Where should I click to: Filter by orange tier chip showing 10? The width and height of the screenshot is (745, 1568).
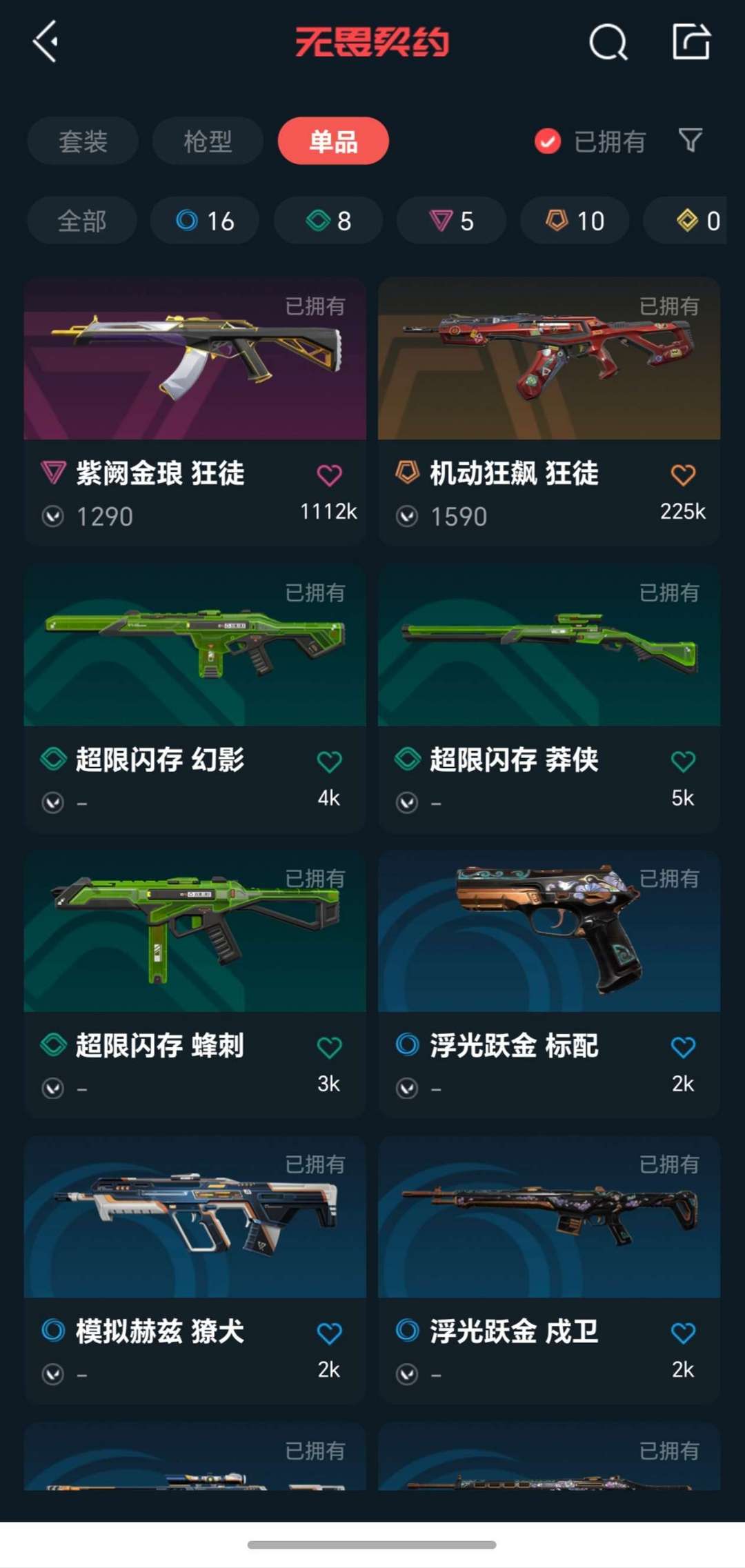coord(575,221)
